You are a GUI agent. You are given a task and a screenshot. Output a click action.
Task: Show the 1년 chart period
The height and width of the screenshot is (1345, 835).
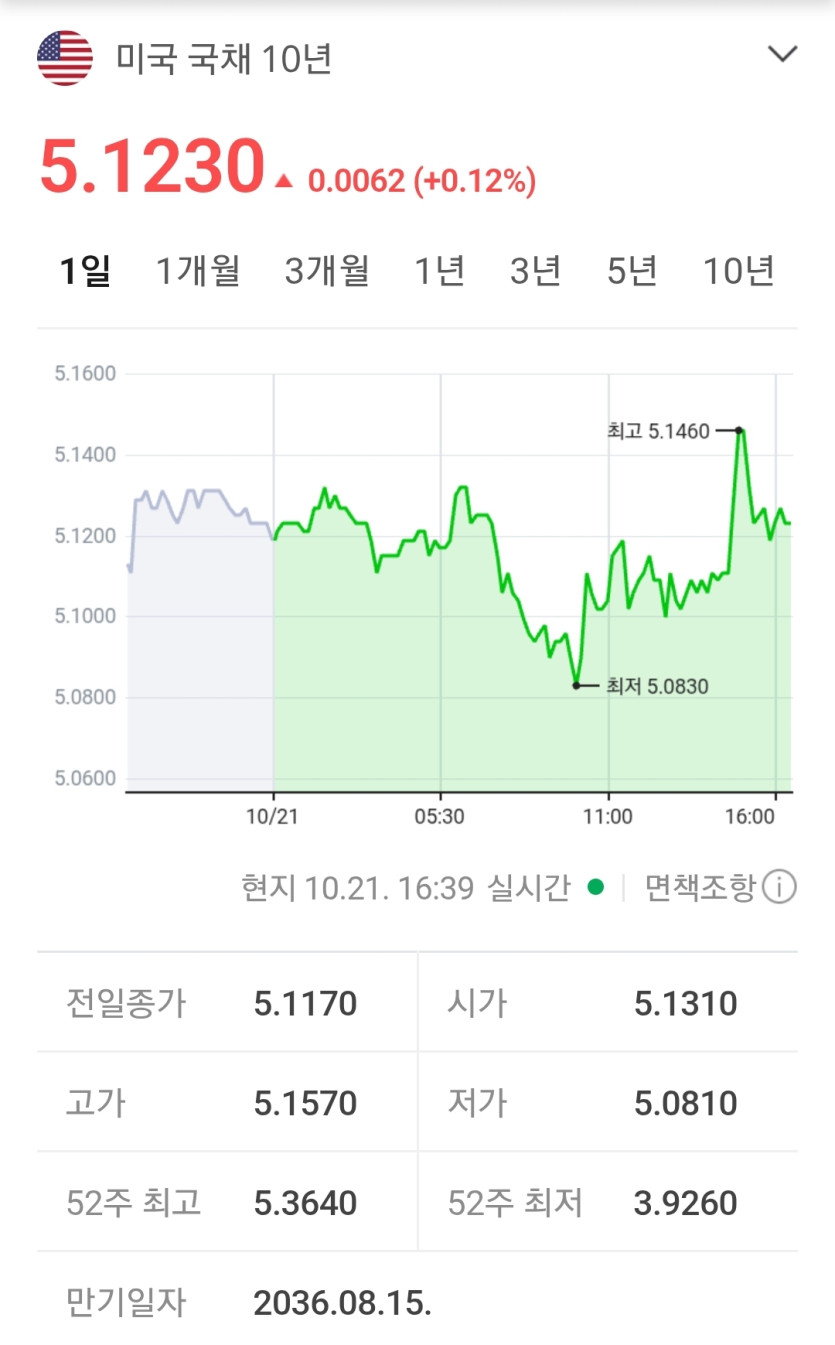(440, 270)
